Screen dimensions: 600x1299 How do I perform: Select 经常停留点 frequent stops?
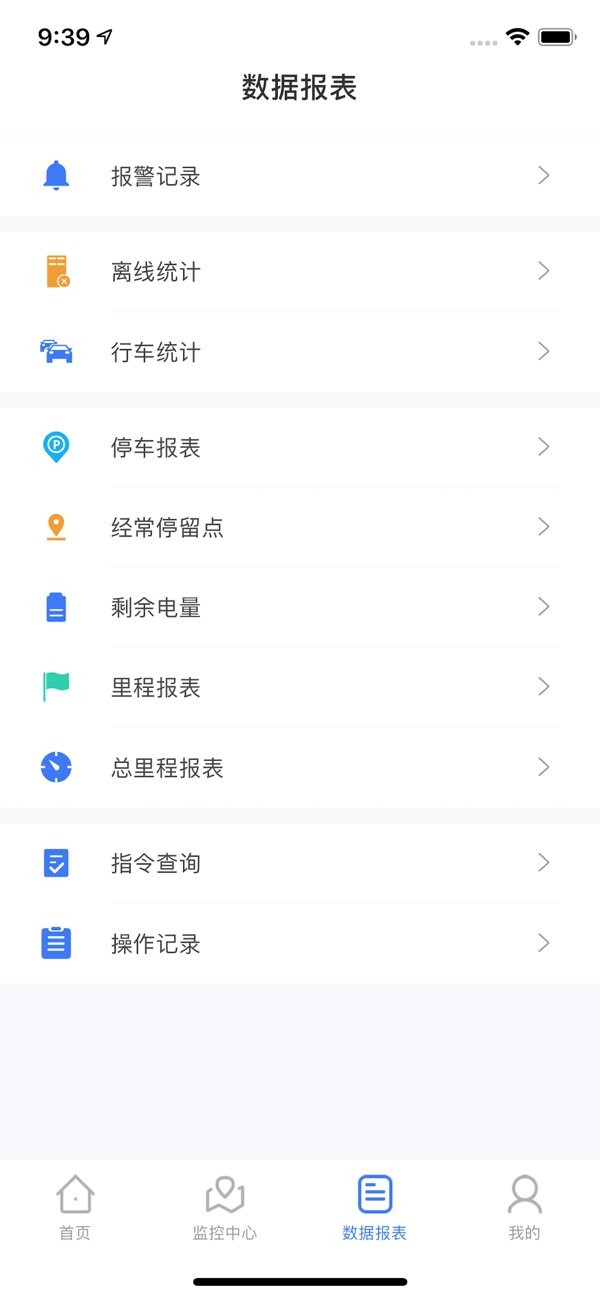point(300,527)
